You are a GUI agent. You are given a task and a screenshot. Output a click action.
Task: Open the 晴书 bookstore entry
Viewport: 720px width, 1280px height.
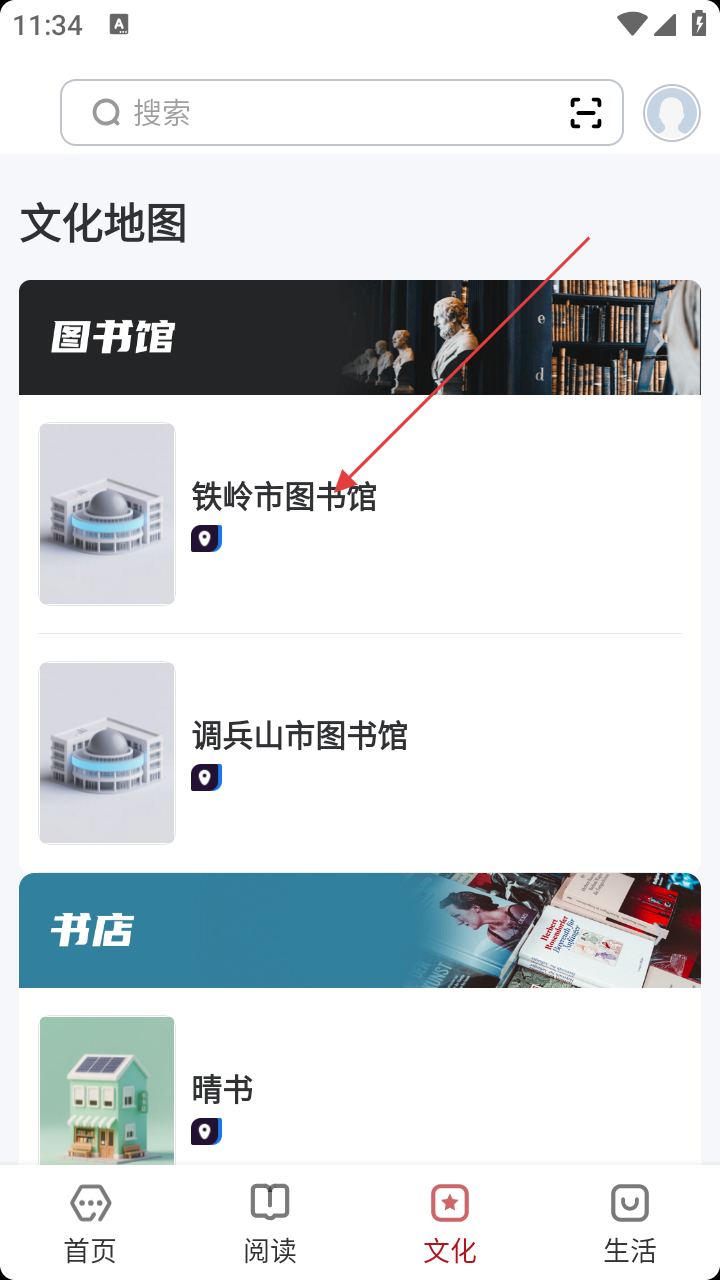[222, 1089]
